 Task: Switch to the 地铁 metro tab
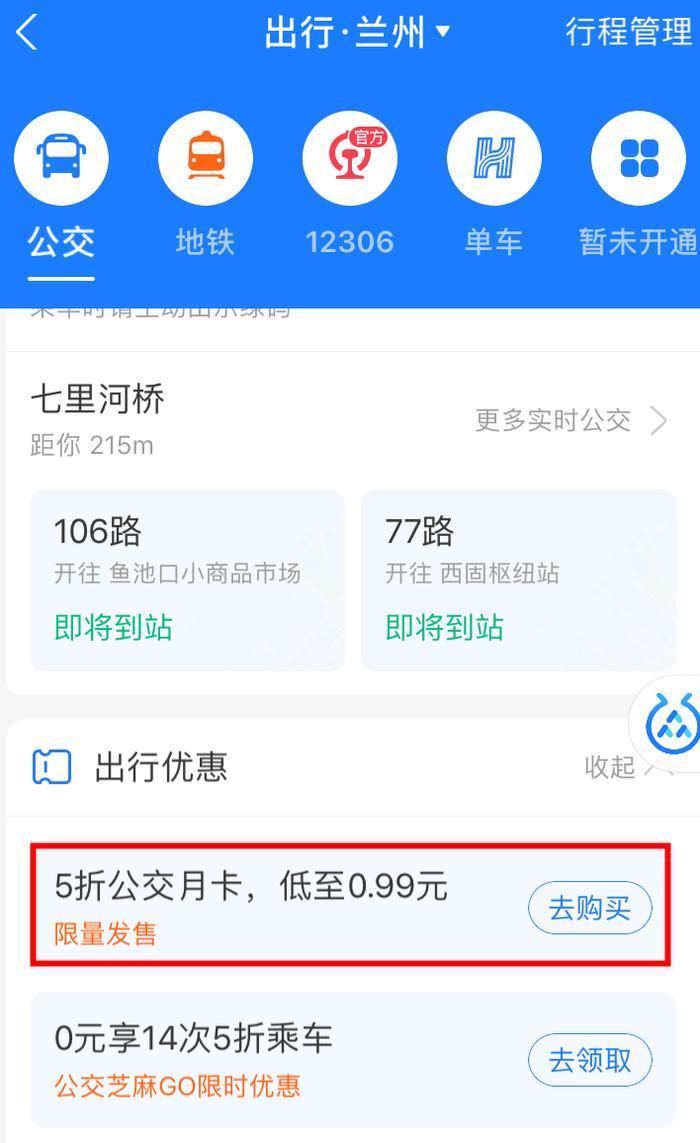pyautogui.click(x=205, y=190)
